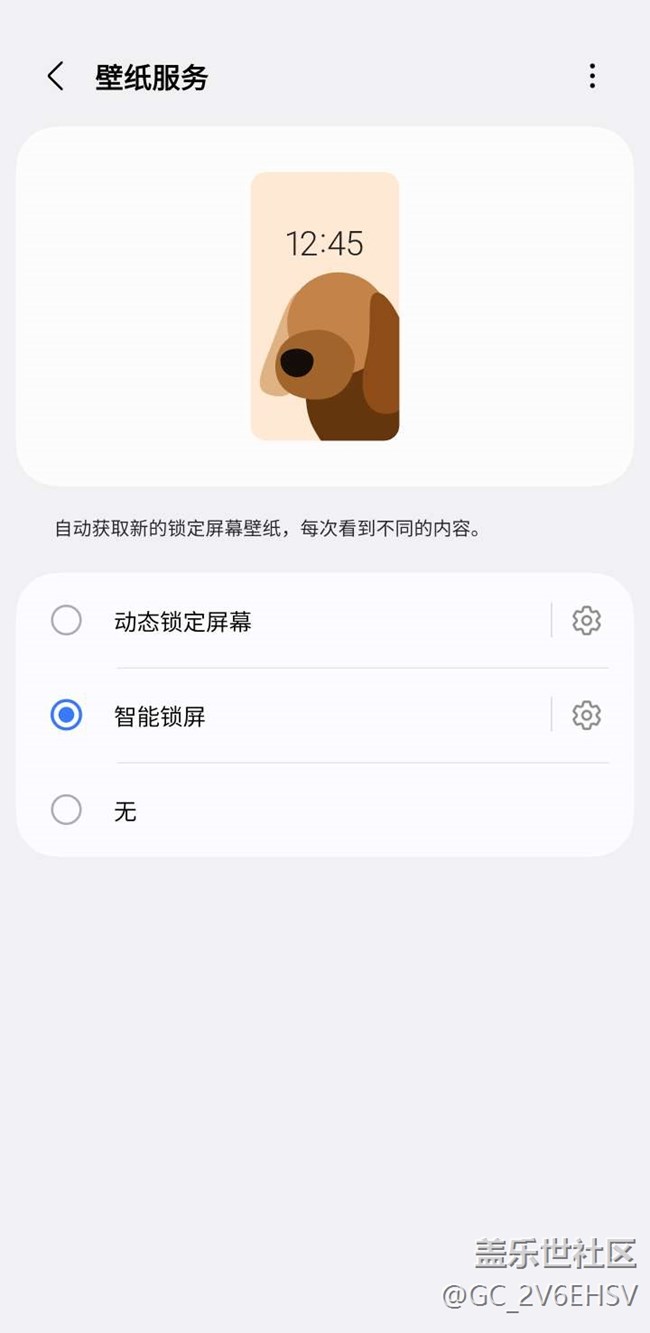Open the three-dot overflow menu

tap(592, 76)
